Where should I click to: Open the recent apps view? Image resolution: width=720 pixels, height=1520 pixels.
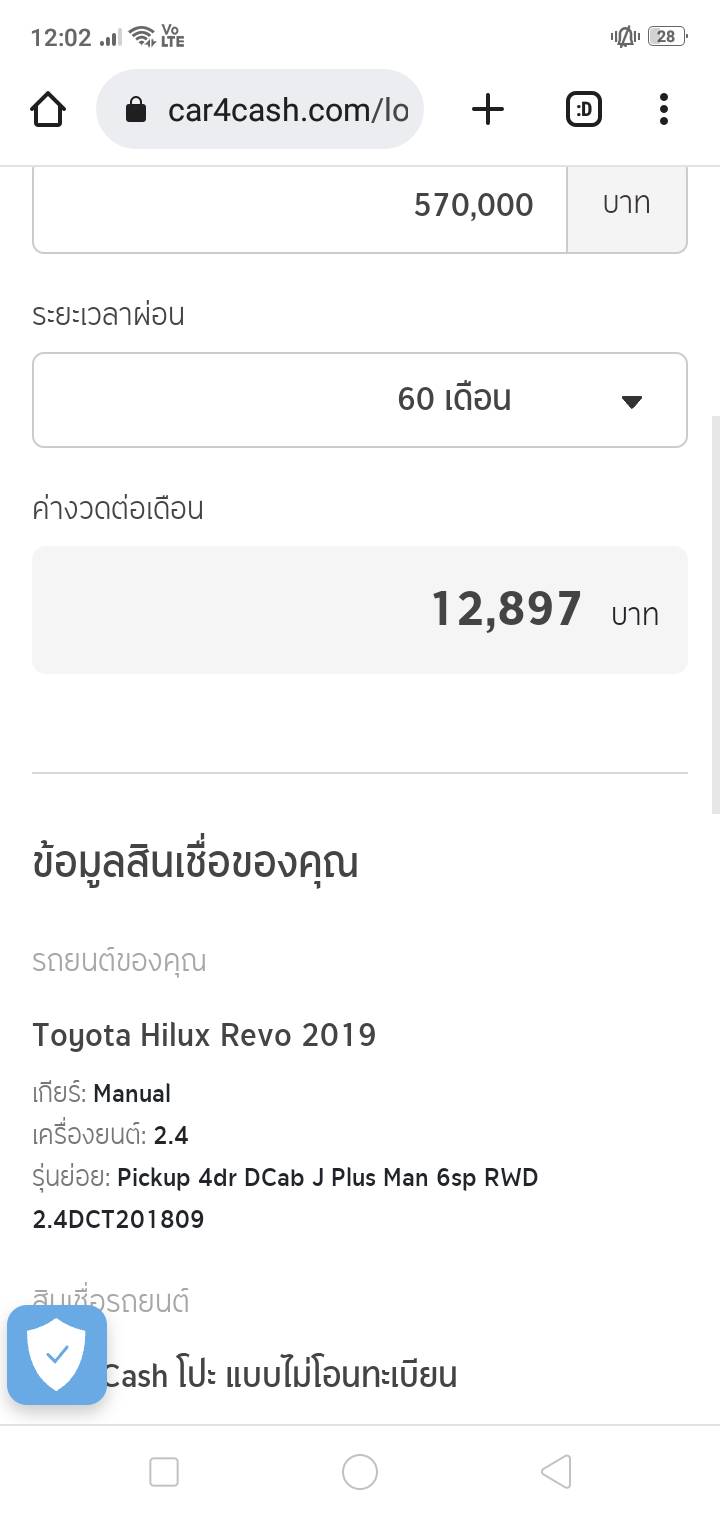163,1472
